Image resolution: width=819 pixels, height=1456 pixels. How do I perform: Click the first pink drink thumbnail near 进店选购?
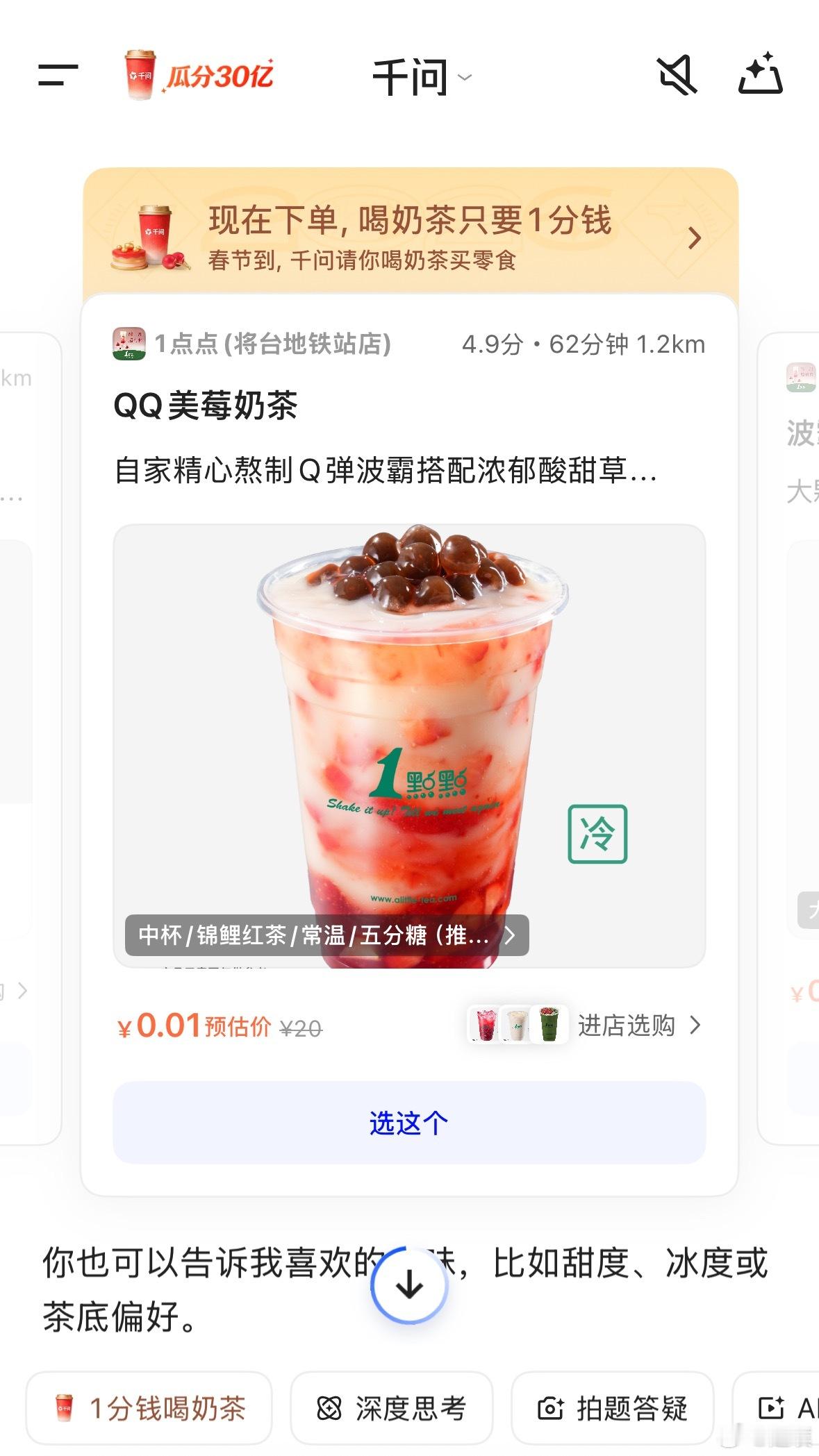coord(484,1026)
